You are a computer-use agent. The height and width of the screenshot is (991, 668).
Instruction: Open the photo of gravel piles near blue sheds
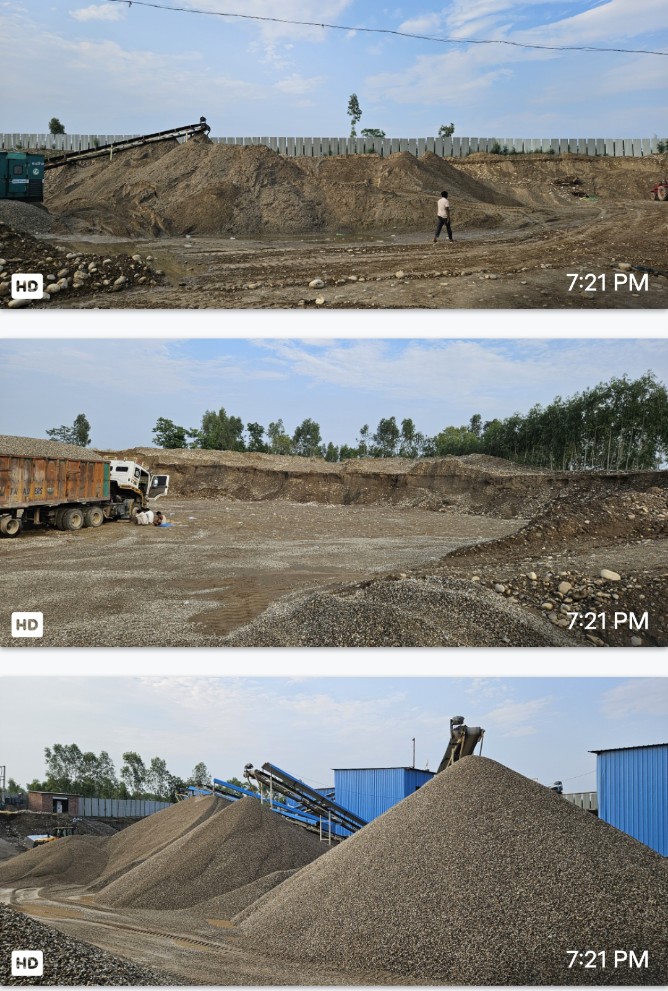[x=334, y=831]
